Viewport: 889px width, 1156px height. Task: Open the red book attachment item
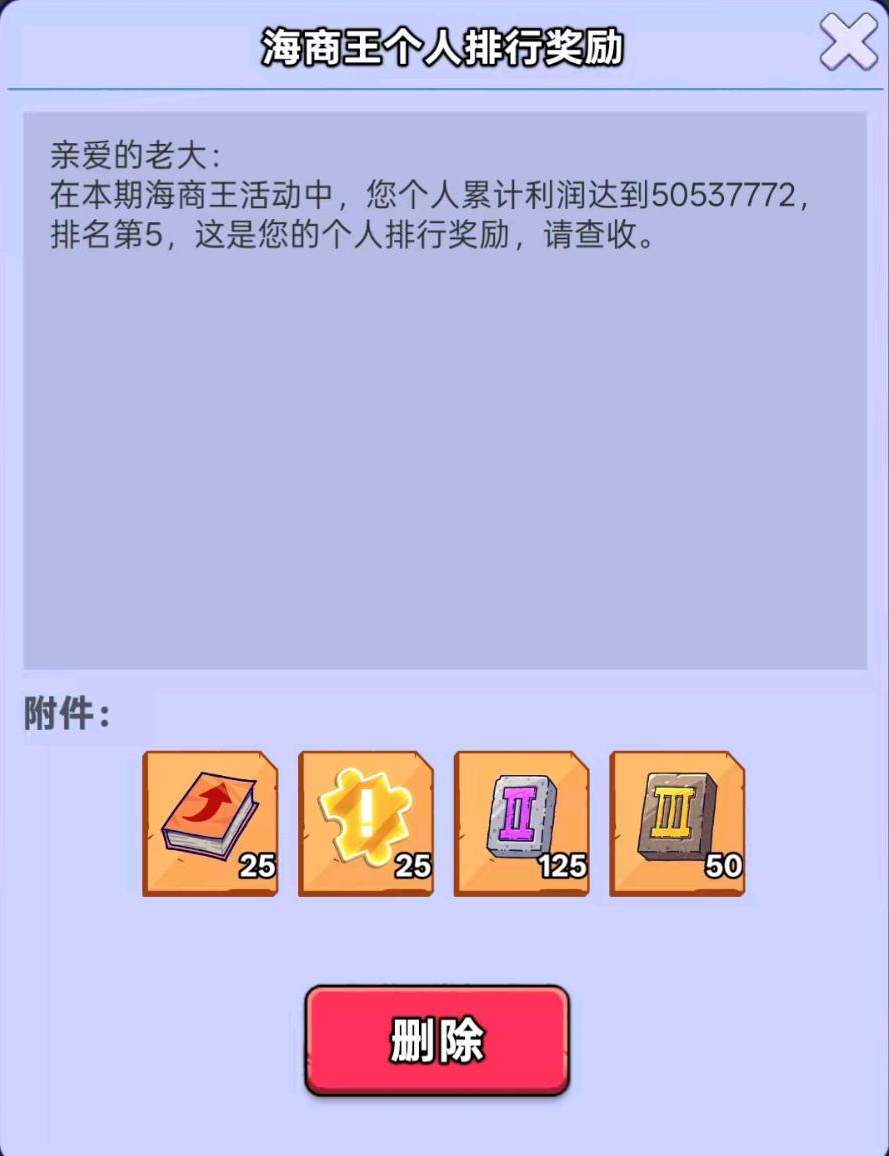pos(210,823)
